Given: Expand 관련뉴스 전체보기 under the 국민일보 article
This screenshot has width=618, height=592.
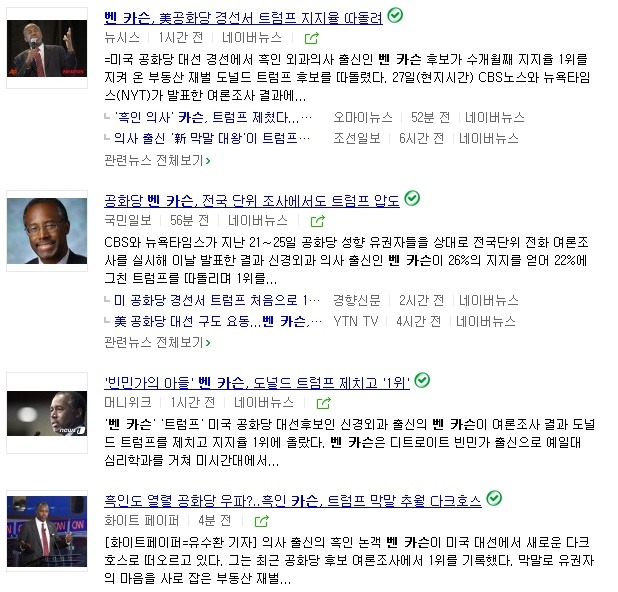Looking at the screenshot, I should click(156, 342).
